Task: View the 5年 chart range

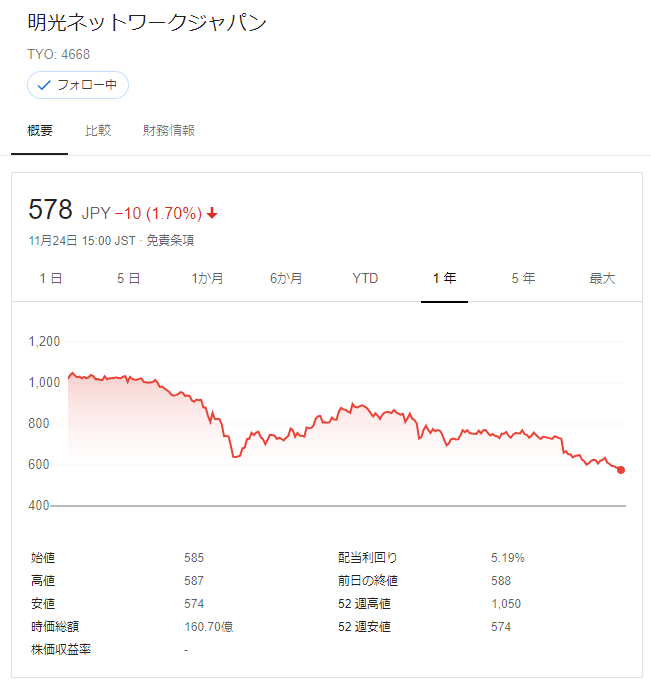Action: [523, 278]
